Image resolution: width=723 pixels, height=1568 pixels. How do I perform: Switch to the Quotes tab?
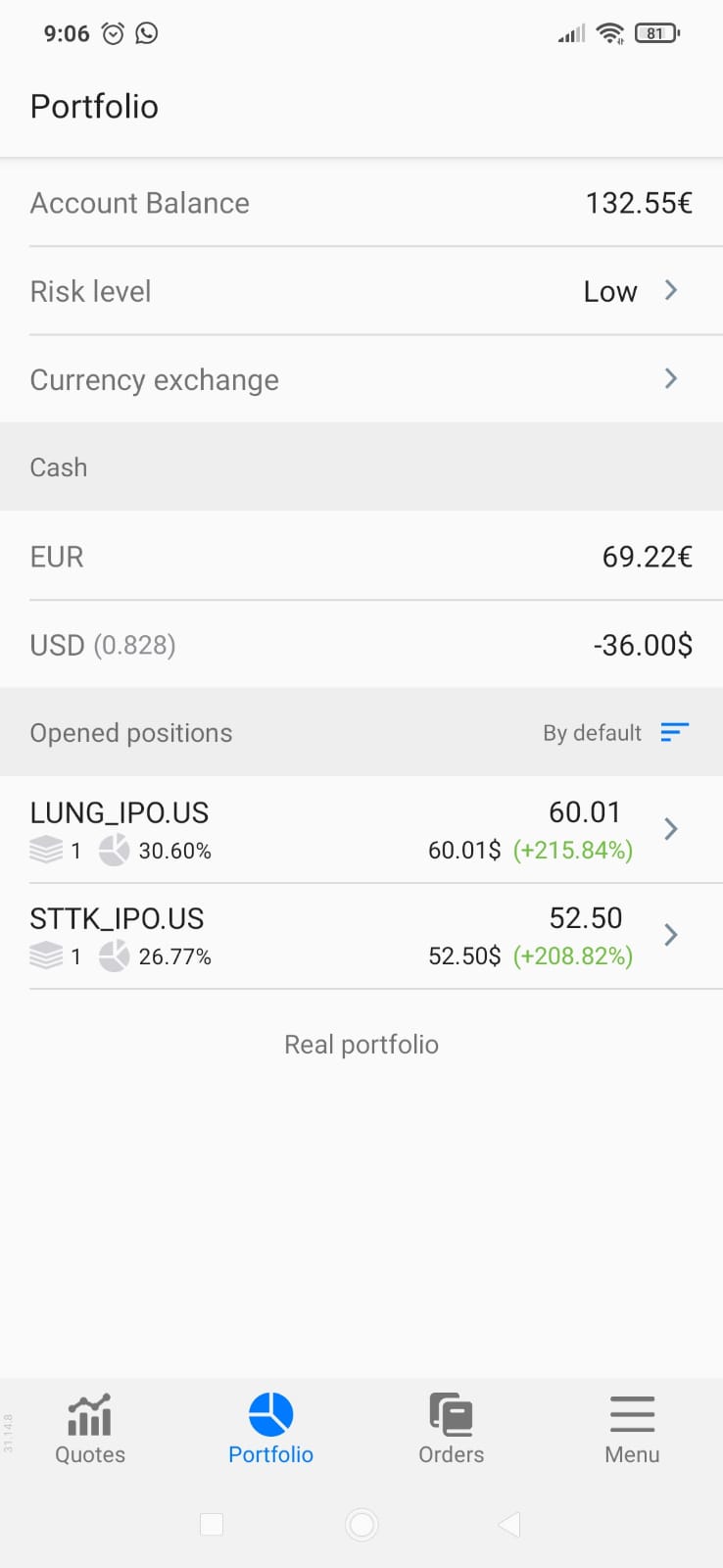click(x=90, y=1429)
